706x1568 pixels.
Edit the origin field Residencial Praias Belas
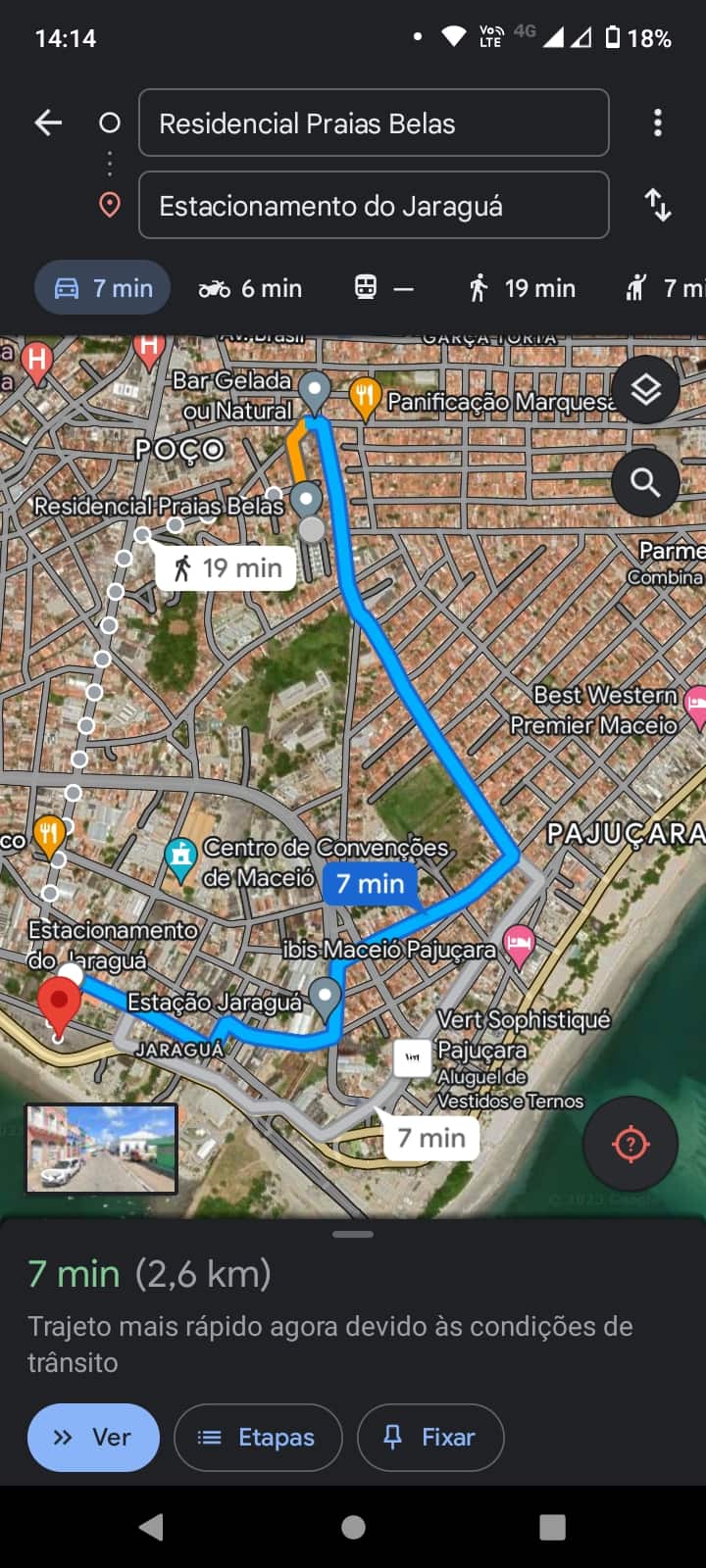click(374, 123)
